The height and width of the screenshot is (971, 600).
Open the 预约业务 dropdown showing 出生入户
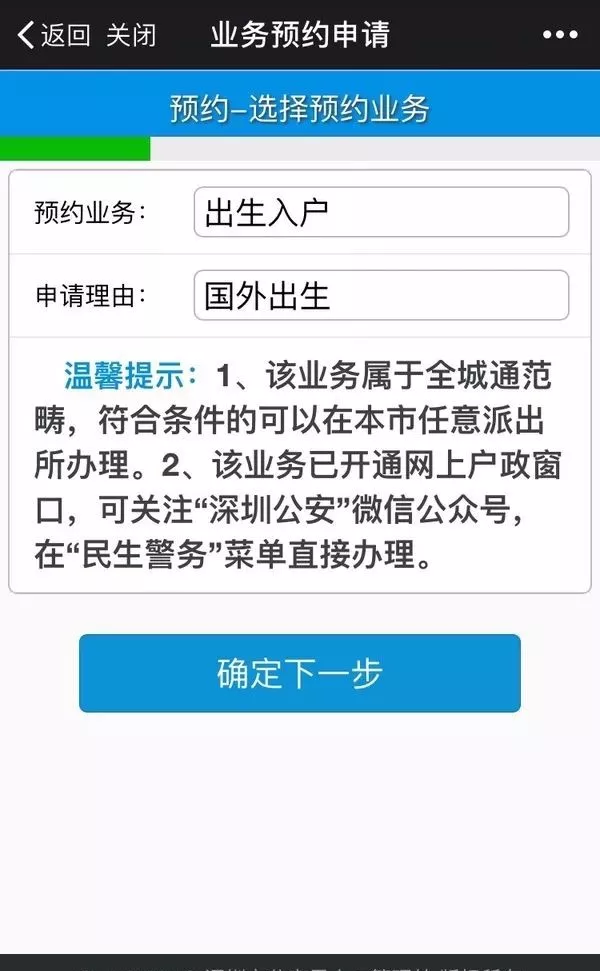click(381, 212)
